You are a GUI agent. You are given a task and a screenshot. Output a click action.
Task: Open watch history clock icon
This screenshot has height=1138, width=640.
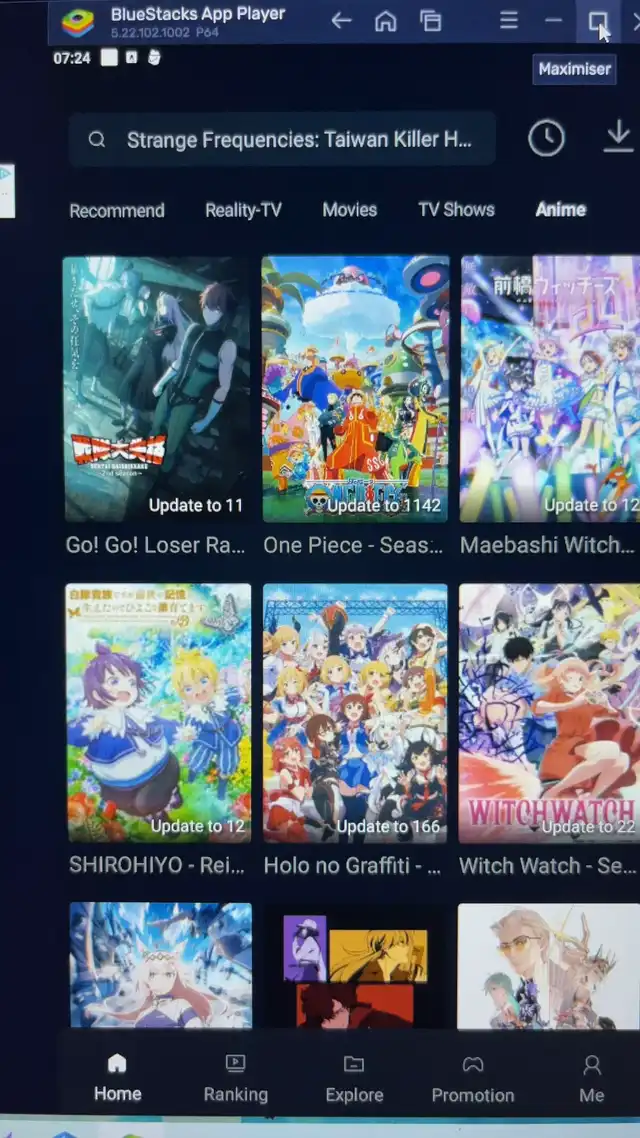tap(546, 138)
